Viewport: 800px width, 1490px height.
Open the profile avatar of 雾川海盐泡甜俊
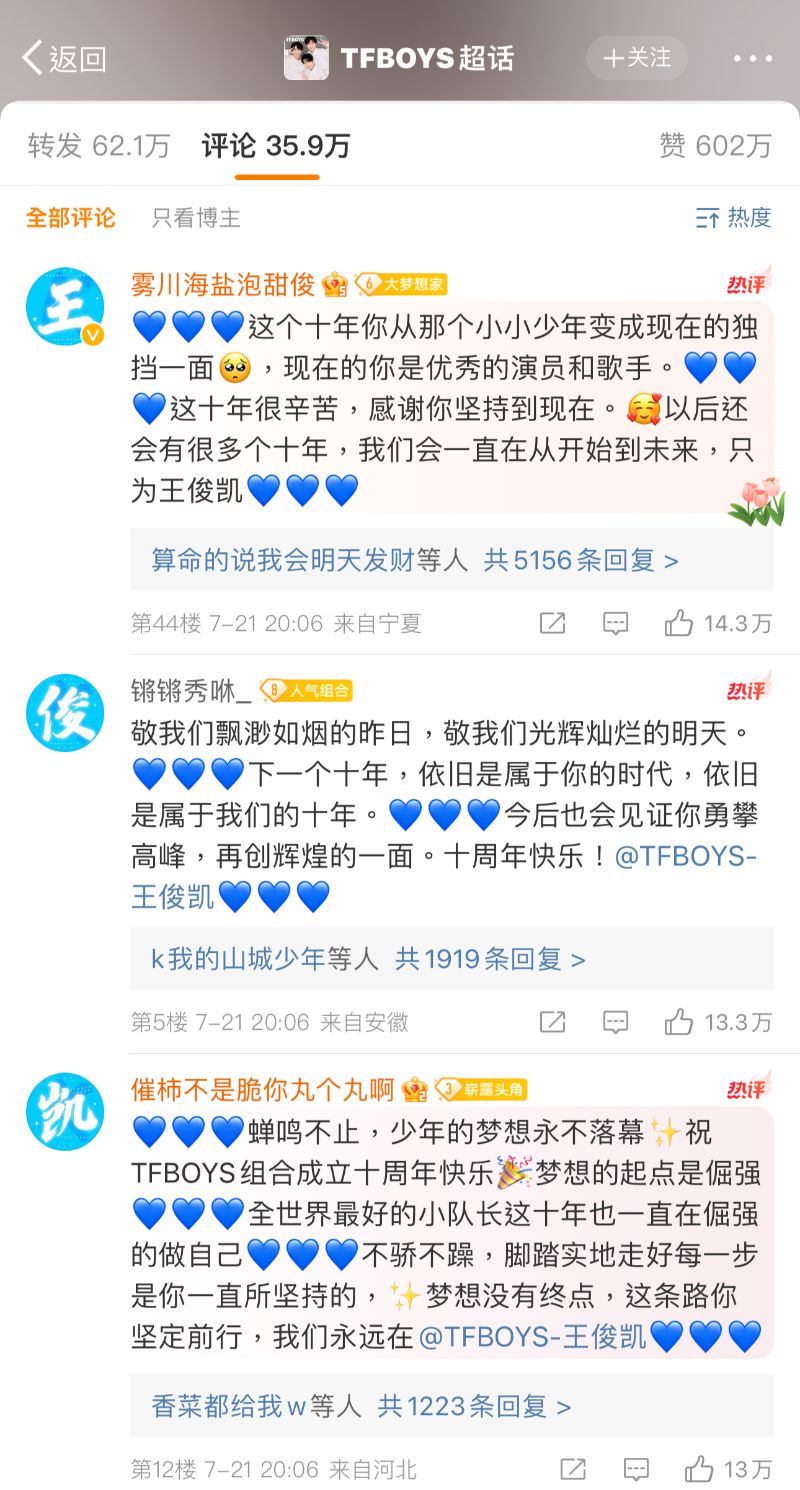pyautogui.click(x=65, y=306)
